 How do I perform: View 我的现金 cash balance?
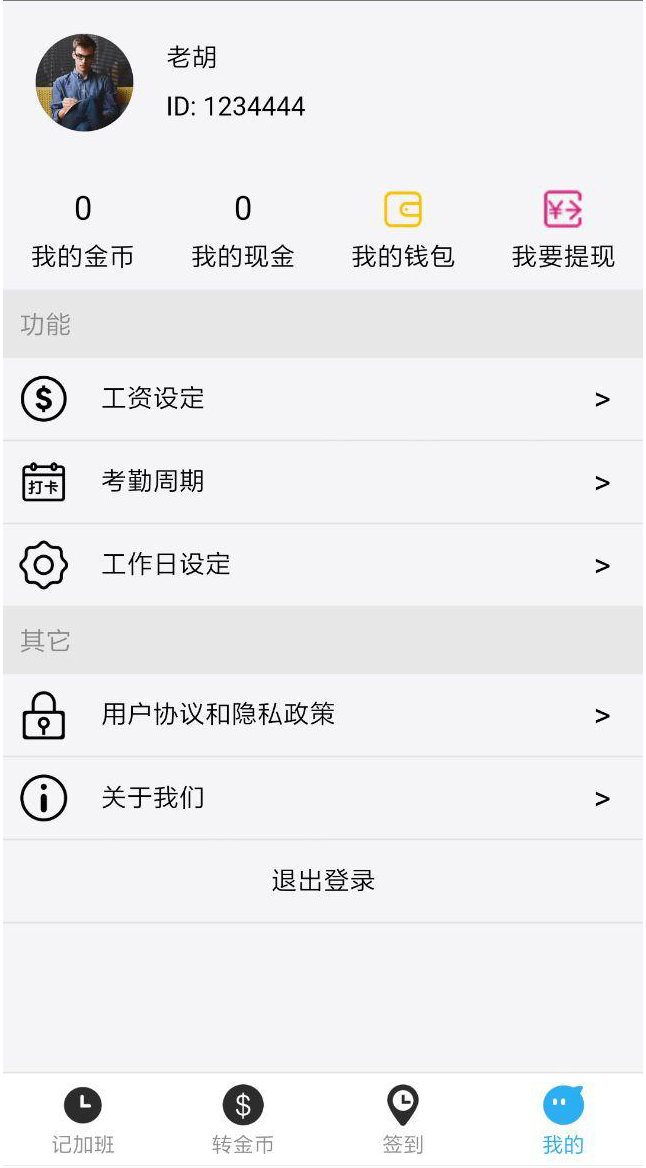coord(243,231)
